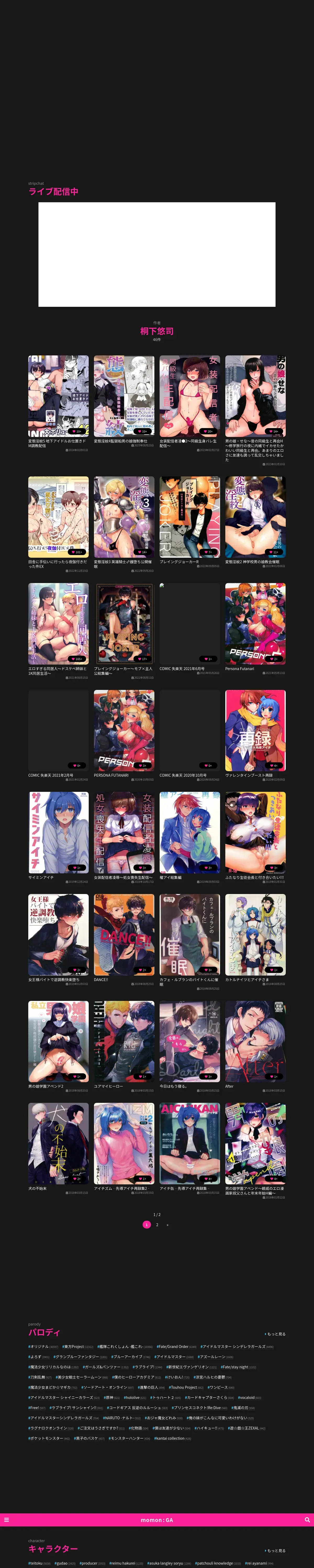The image size is (314, 1568).
Task: Open search in the momon:GA bar
Action: click(307, 1519)
